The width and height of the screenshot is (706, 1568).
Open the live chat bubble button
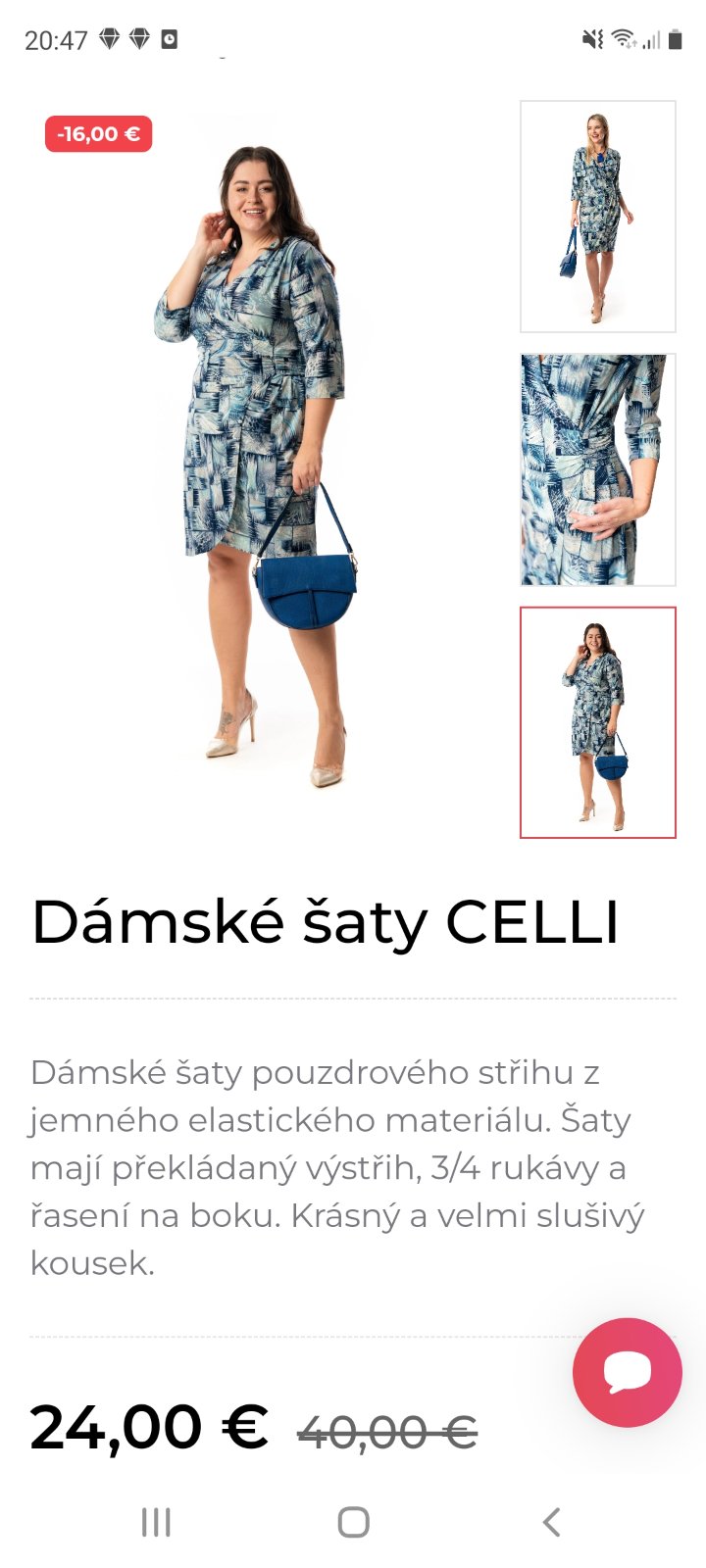pyautogui.click(x=627, y=1372)
